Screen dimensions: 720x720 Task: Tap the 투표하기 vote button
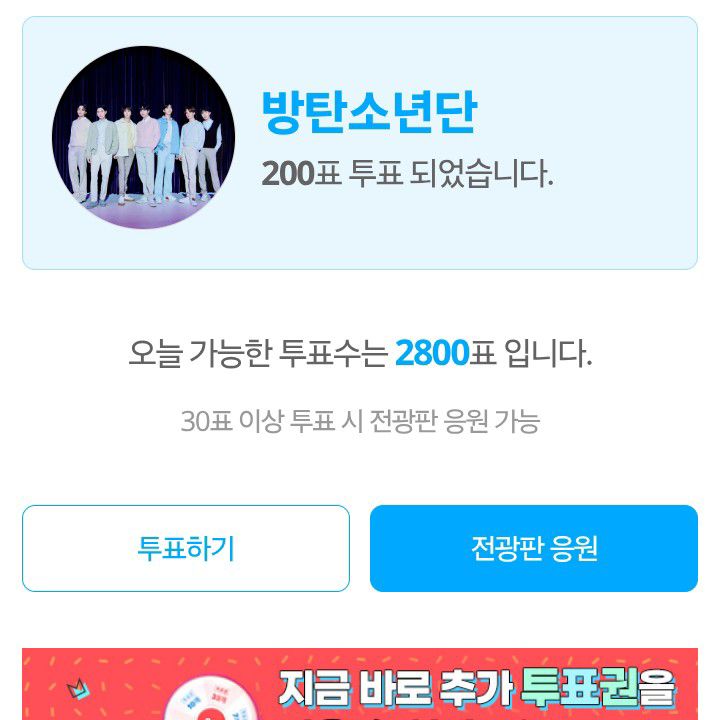tap(186, 548)
